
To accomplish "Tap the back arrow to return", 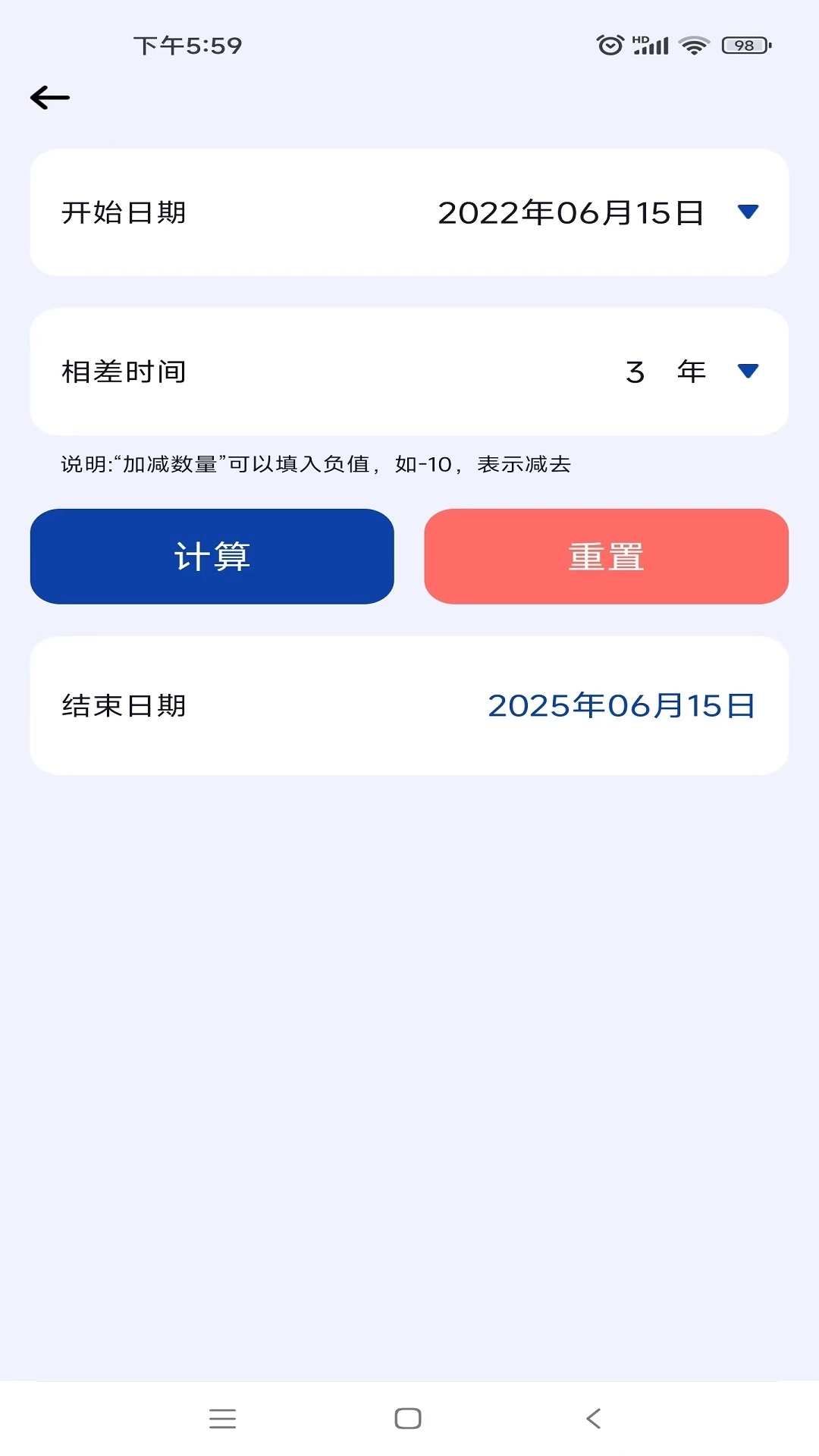I will coord(50,96).
